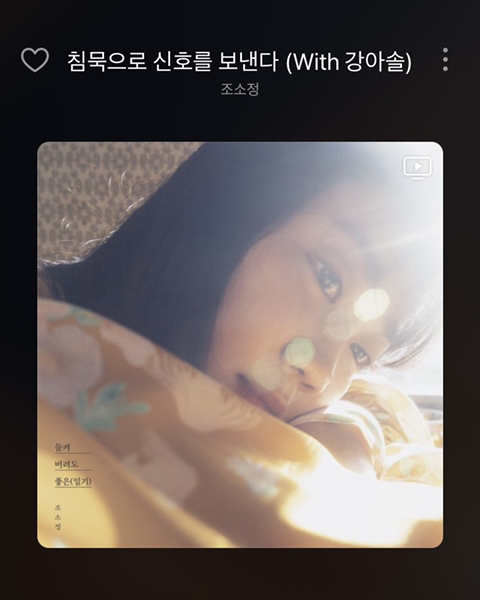Open the music video icon on album art
The width and height of the screenshot is (480, 600).
(418, 168)
